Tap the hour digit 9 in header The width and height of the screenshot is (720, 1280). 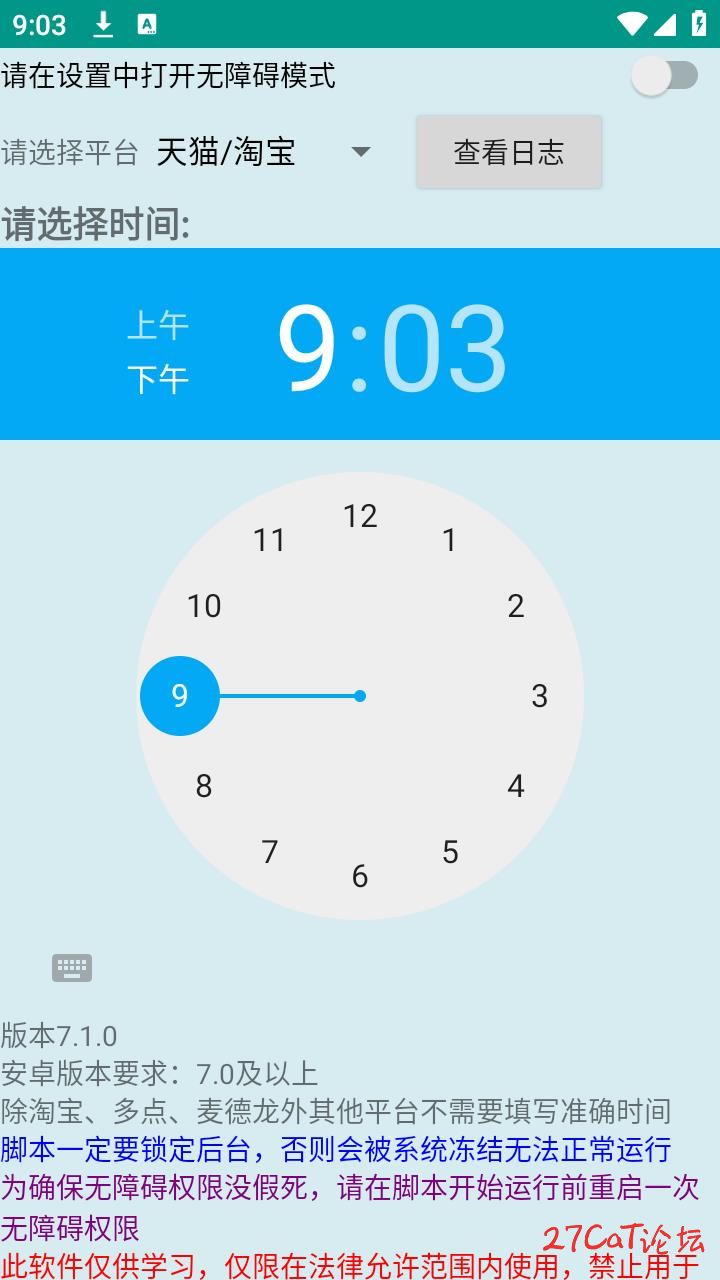(x=307, y=347)
